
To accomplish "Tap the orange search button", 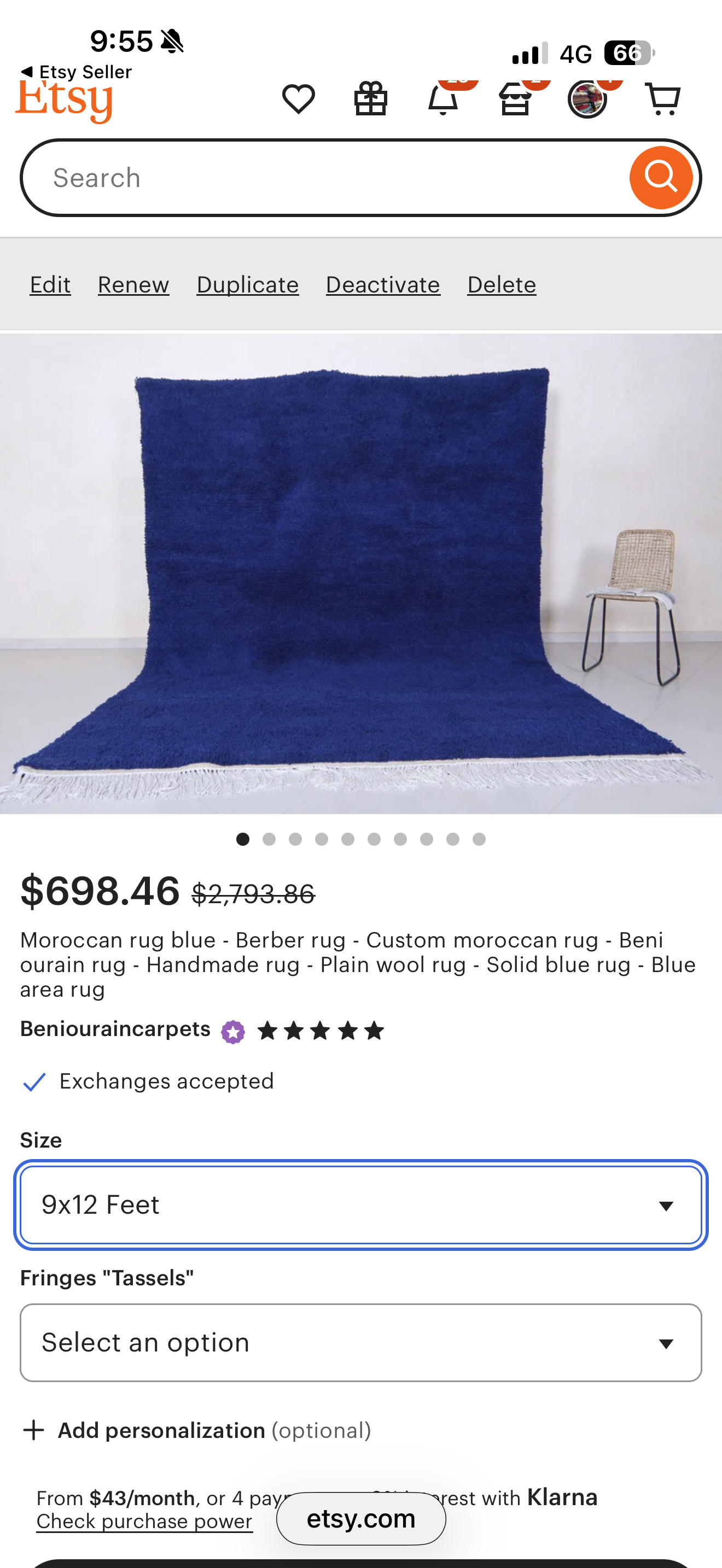I will [x=661, y=178].
